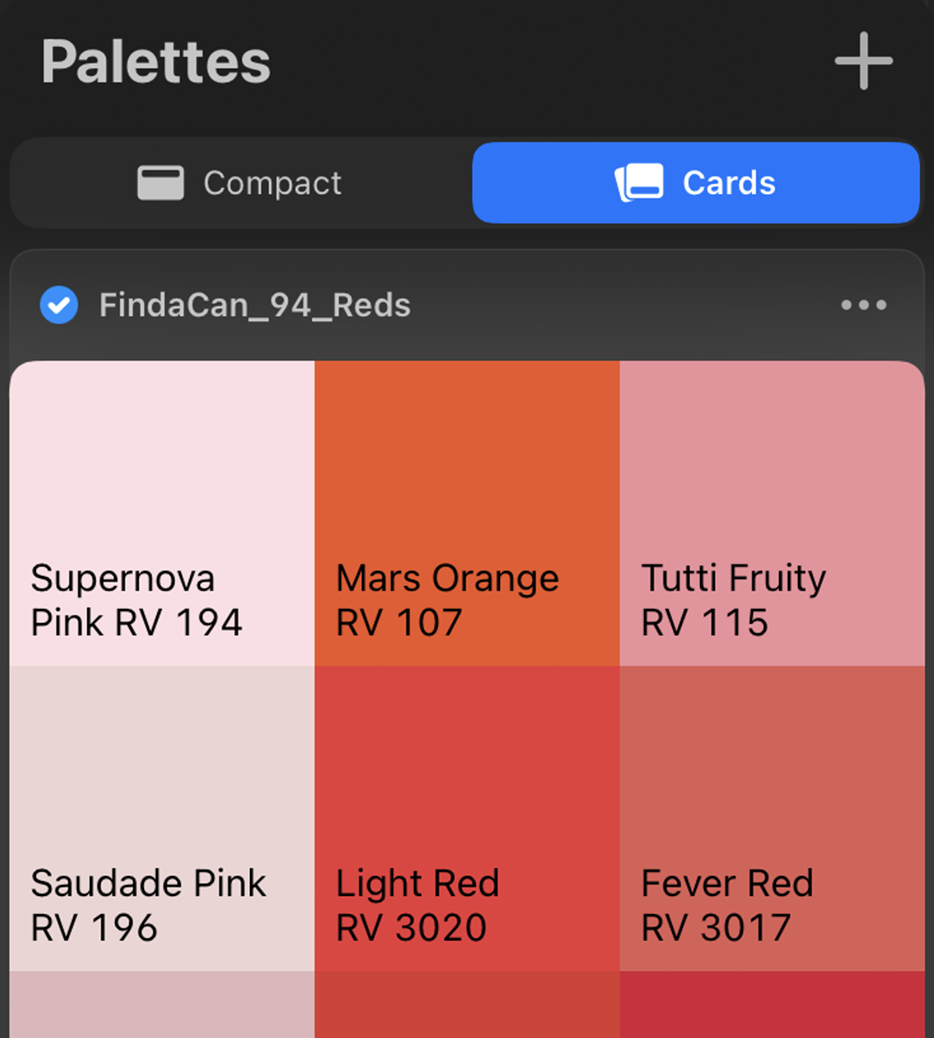Choose Tutti Fruity RV 115 swatch
The height and width of the screenshot is (1038, 934).
772,513
